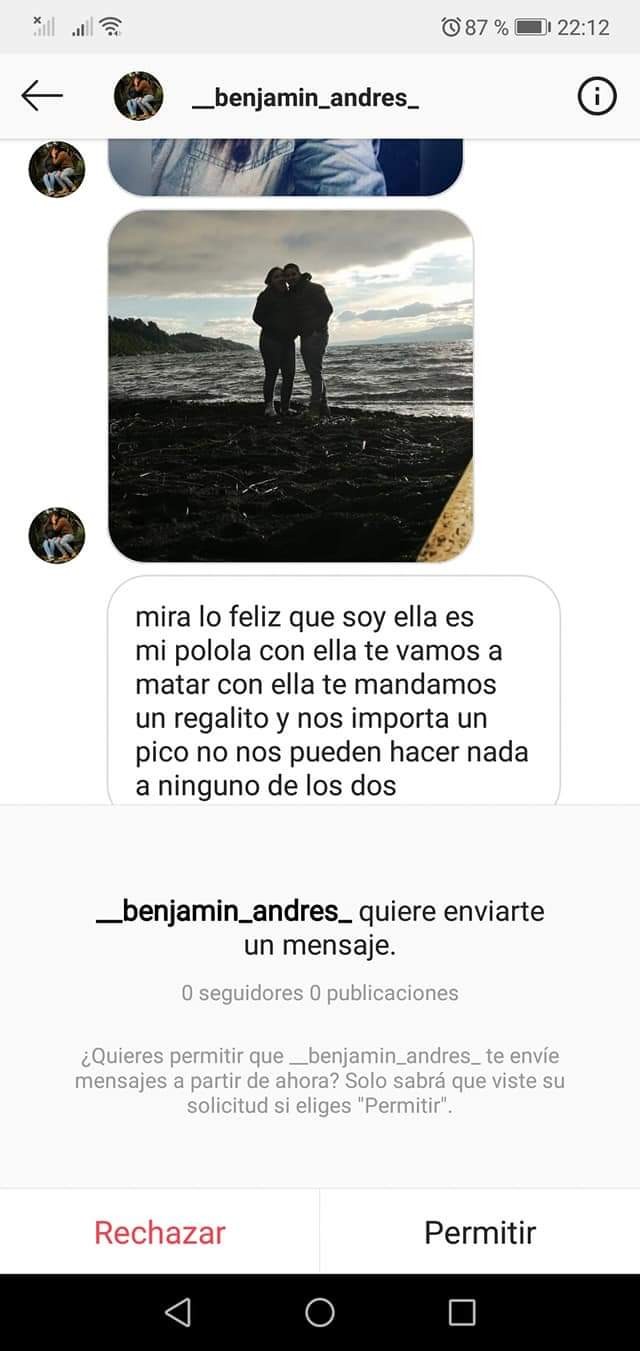Image resolution: width=640 pixels, height=1351 pixels.
Task: Open the beach photo in chat
Action: [x=290, y=385]
